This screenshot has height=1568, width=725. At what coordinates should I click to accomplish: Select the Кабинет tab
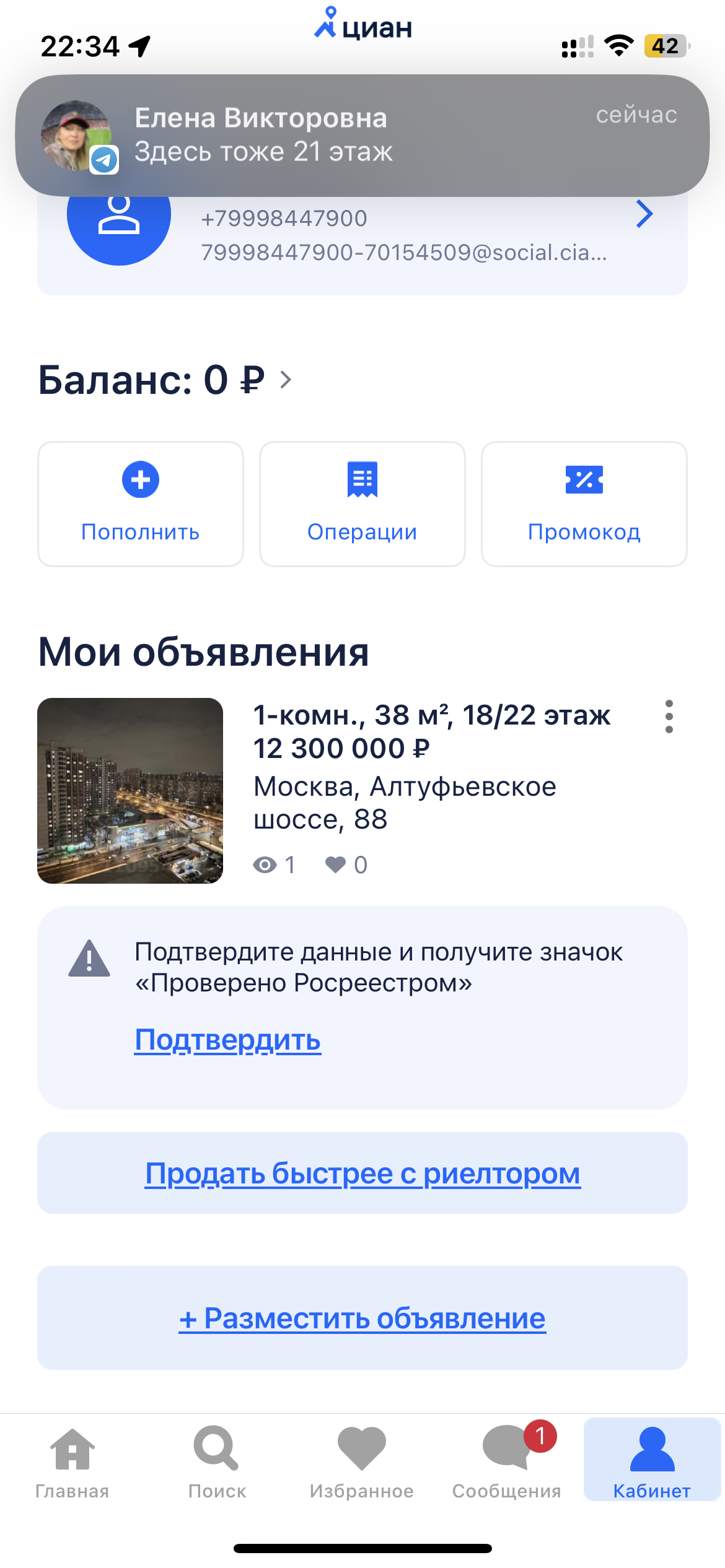tap(652, 1463)
